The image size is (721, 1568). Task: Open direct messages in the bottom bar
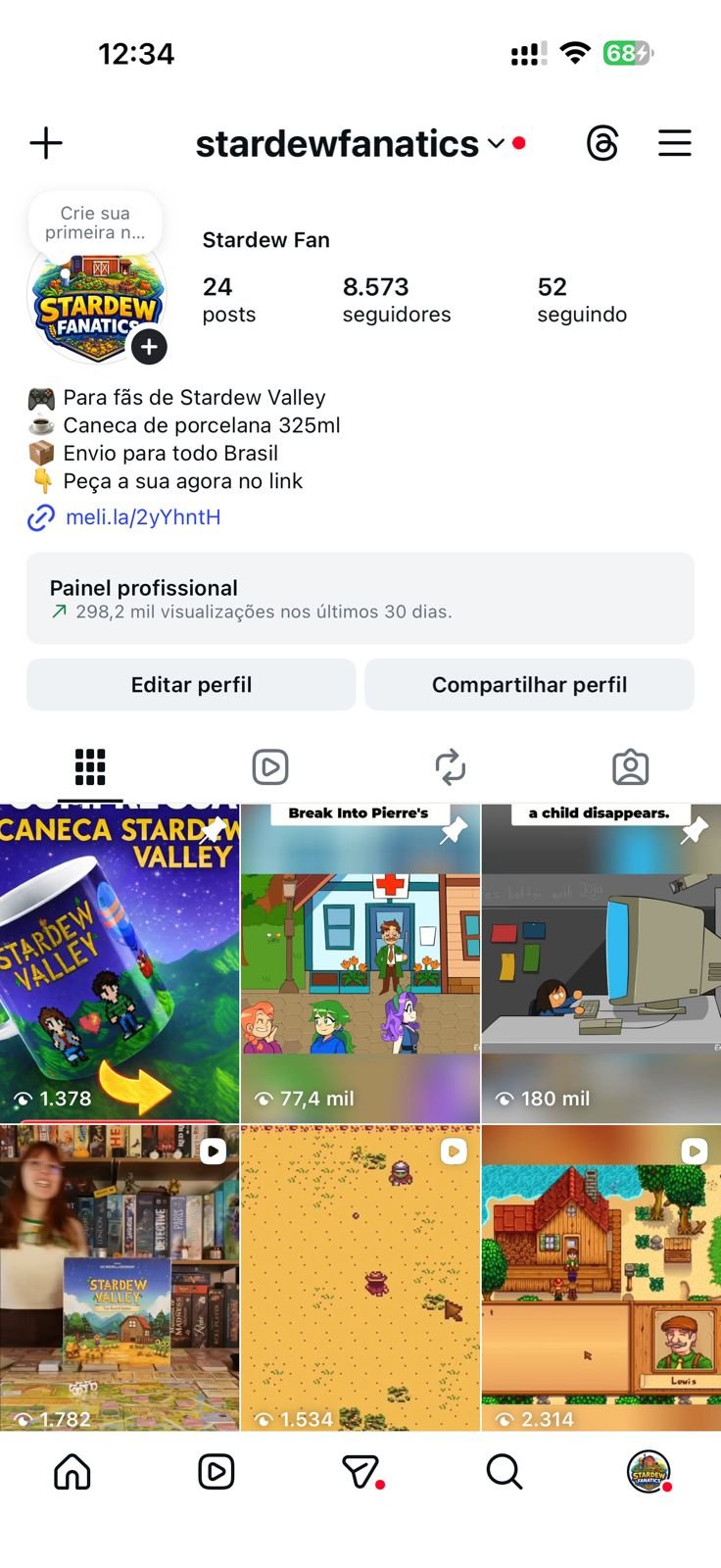[x=360, y=1471]
